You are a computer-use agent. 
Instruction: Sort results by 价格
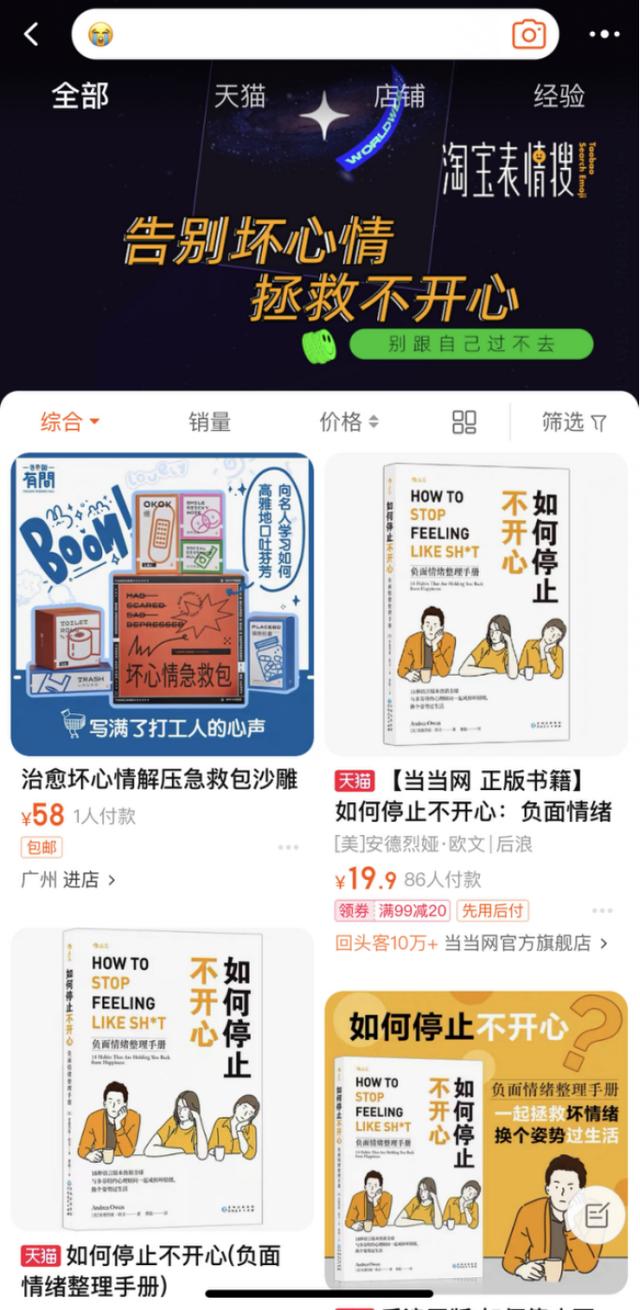click(349, 422)
